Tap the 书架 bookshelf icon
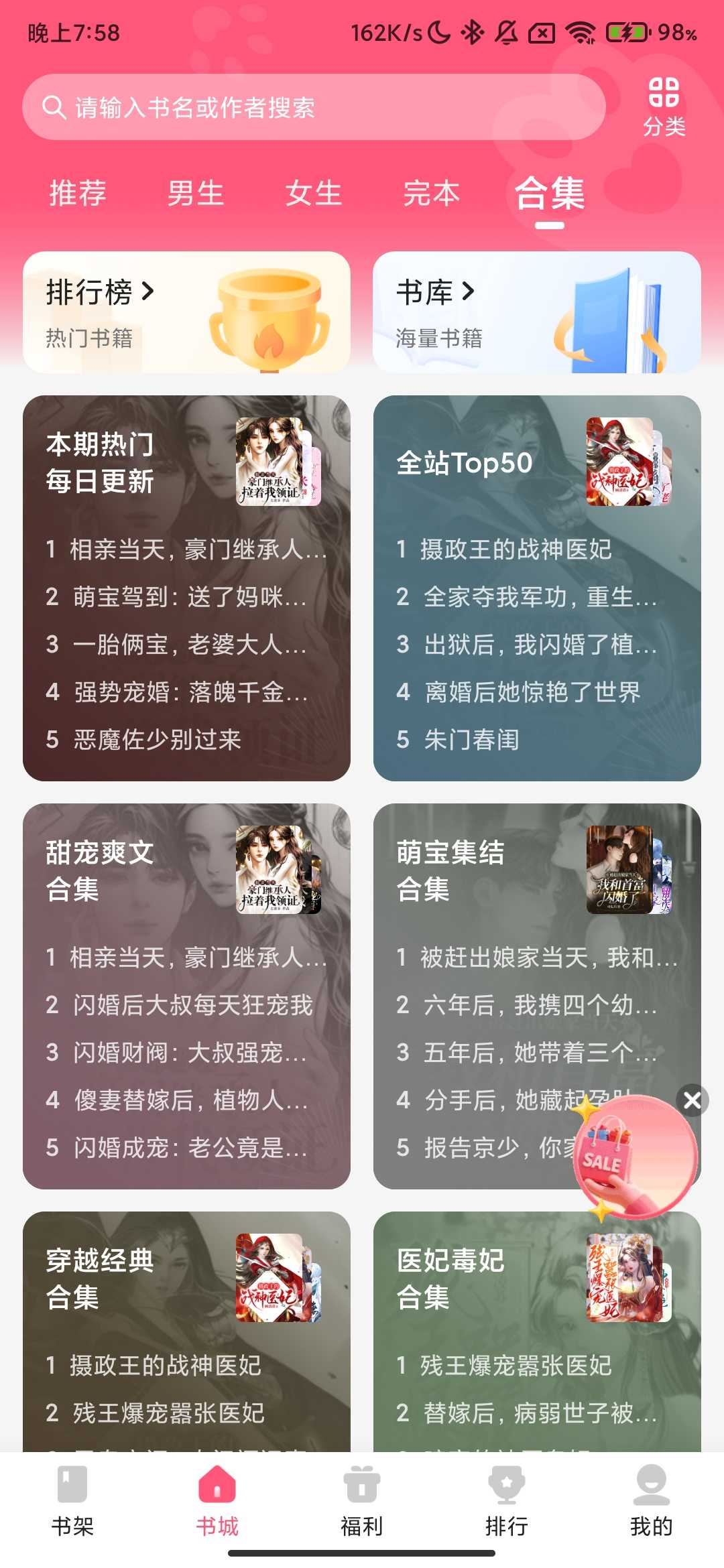 72,1486
